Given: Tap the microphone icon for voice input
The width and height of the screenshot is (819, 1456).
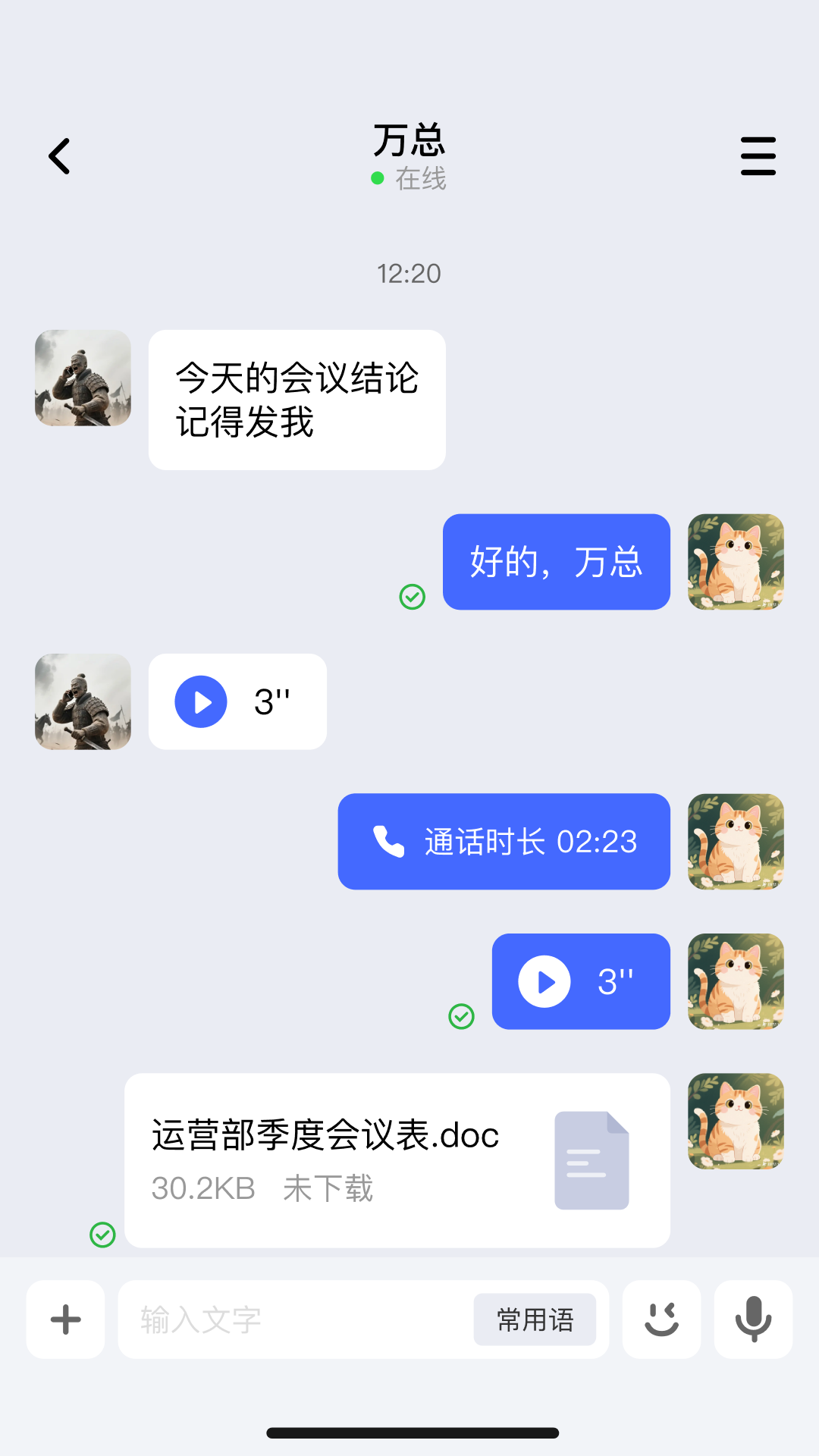Looking at the screenshot, I should coord(752,1319).
